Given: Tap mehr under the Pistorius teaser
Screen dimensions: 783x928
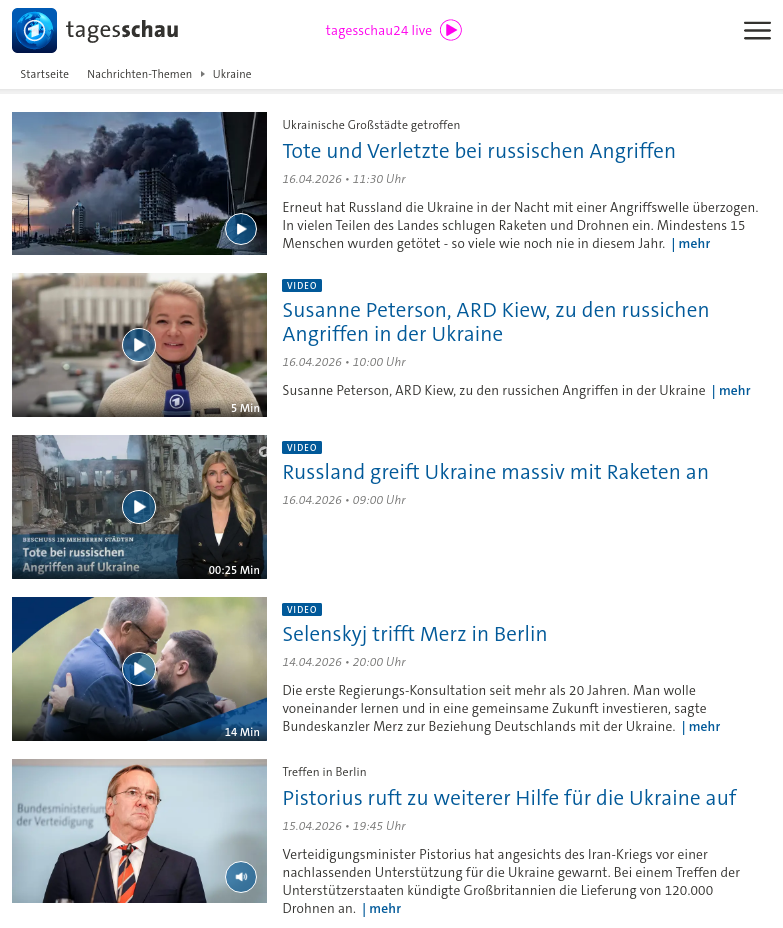Looking at the screenshot, I should coord(385,908).
